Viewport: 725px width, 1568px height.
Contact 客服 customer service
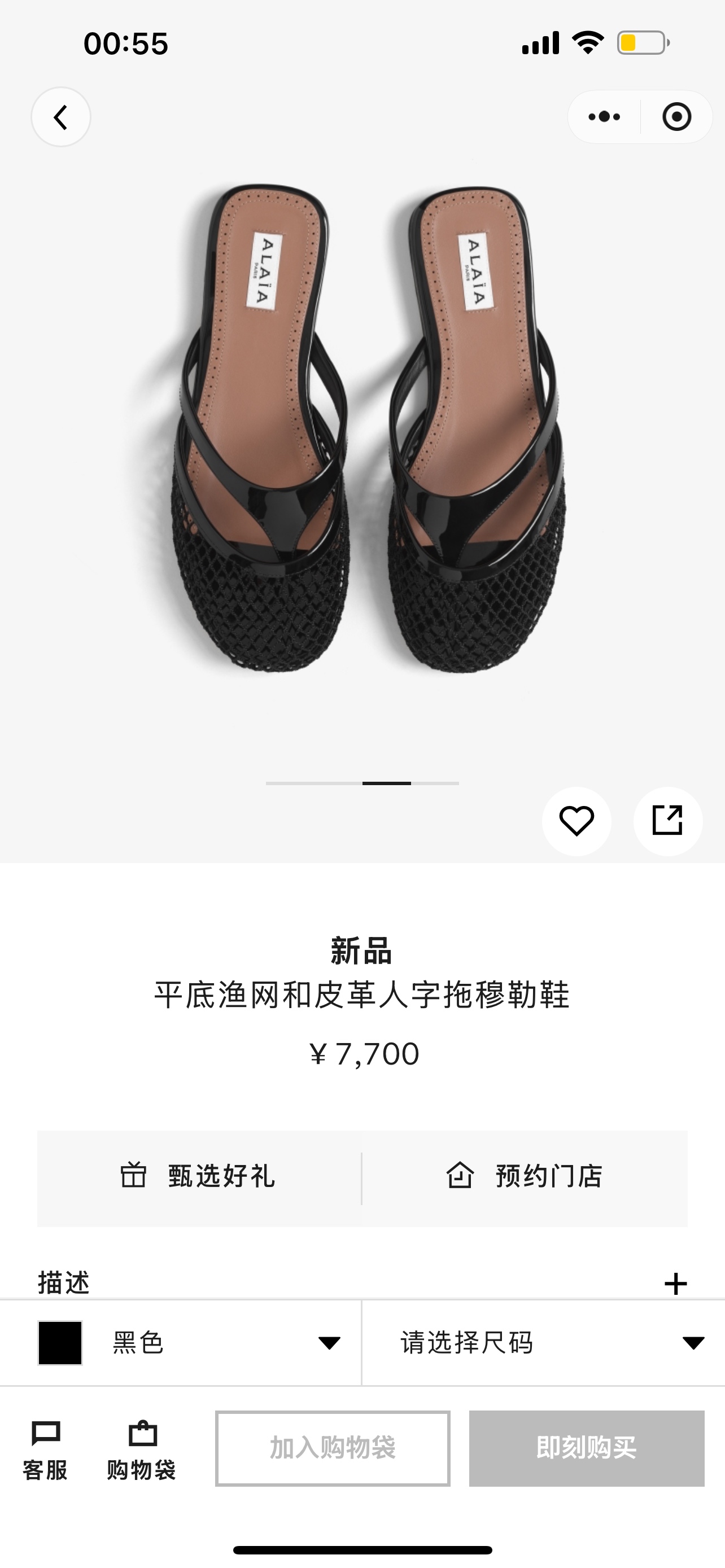45,1450
